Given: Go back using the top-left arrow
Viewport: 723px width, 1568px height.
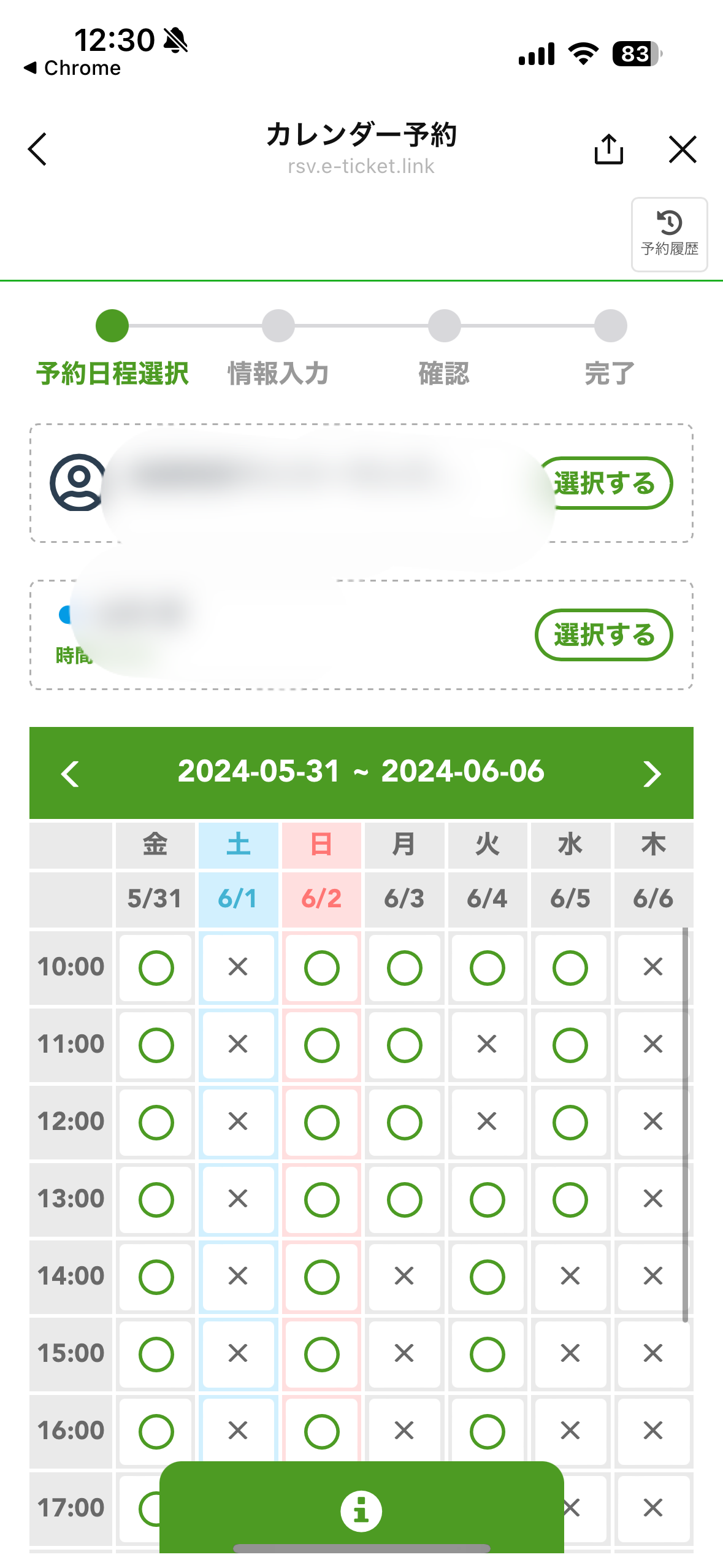Looking at the screenshot, I should click(37, 149).
